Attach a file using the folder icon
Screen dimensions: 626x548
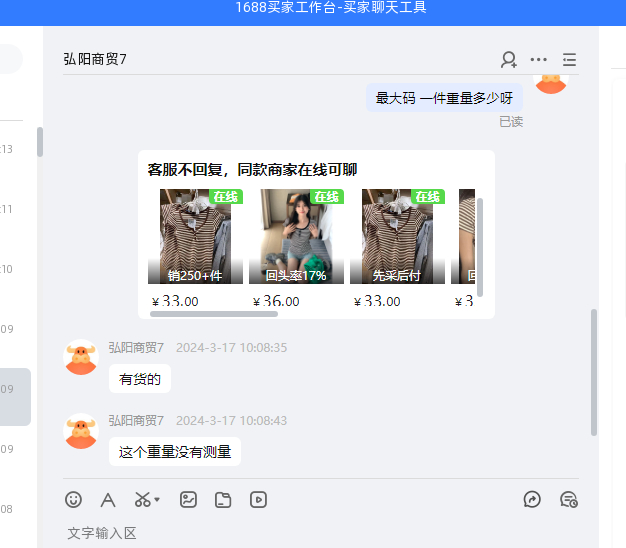click(x=223, y=499)
